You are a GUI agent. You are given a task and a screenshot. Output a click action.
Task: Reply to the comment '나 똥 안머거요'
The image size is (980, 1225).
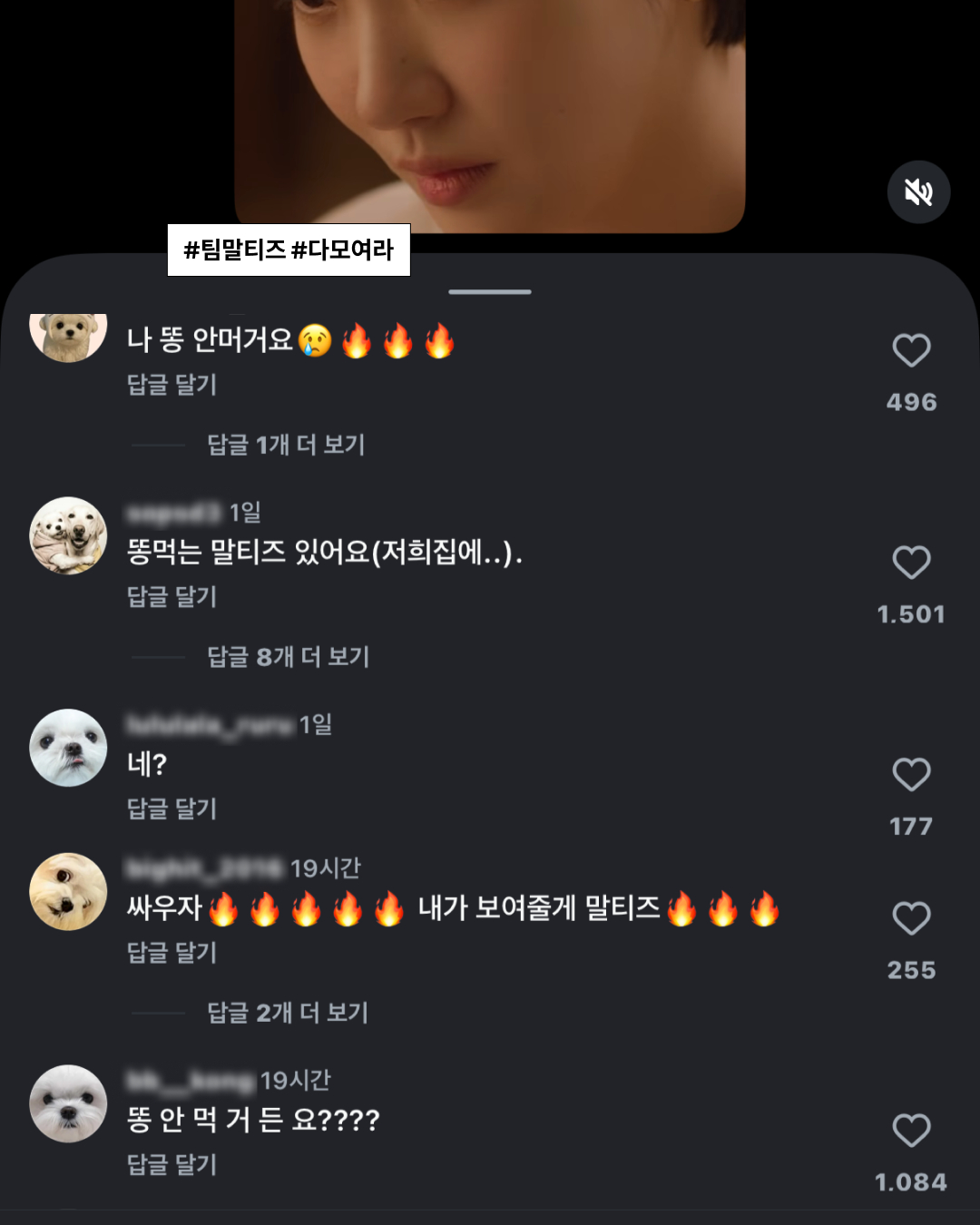click(x=171, y=385)
